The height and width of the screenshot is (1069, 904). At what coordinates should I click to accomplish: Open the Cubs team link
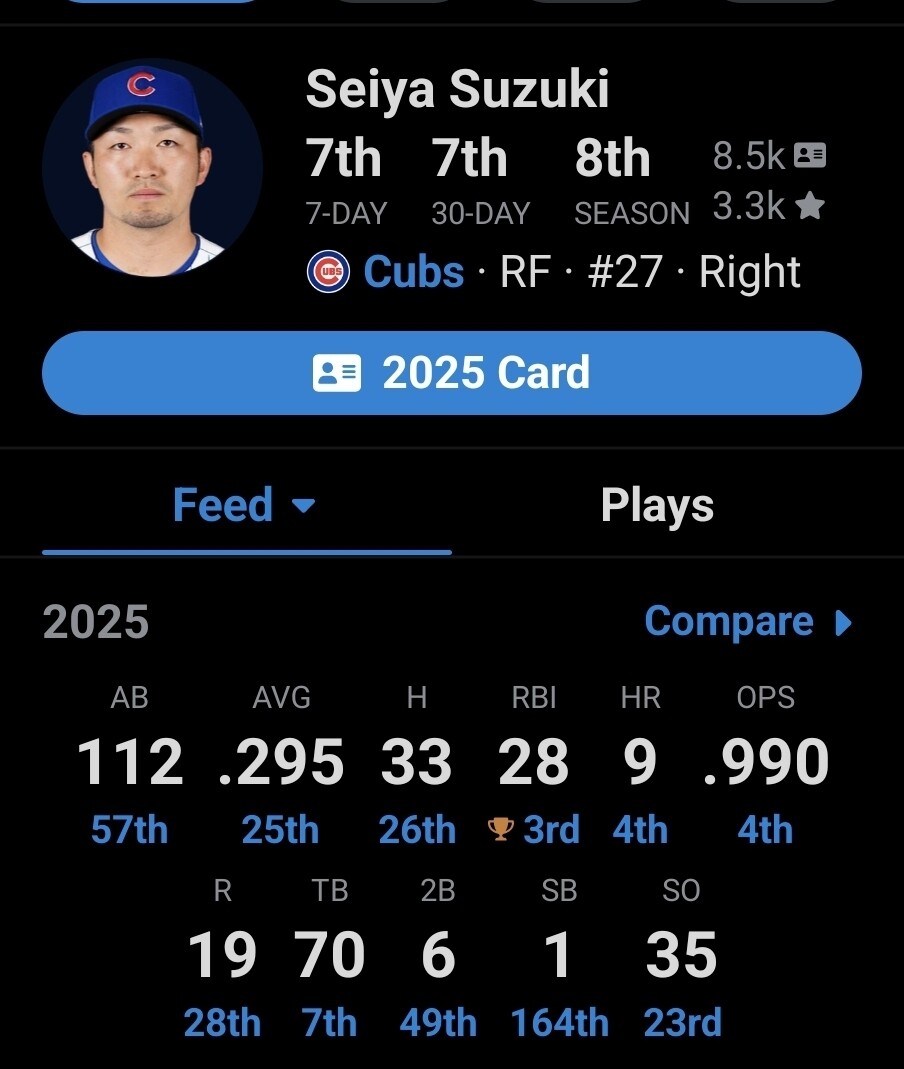412,272
